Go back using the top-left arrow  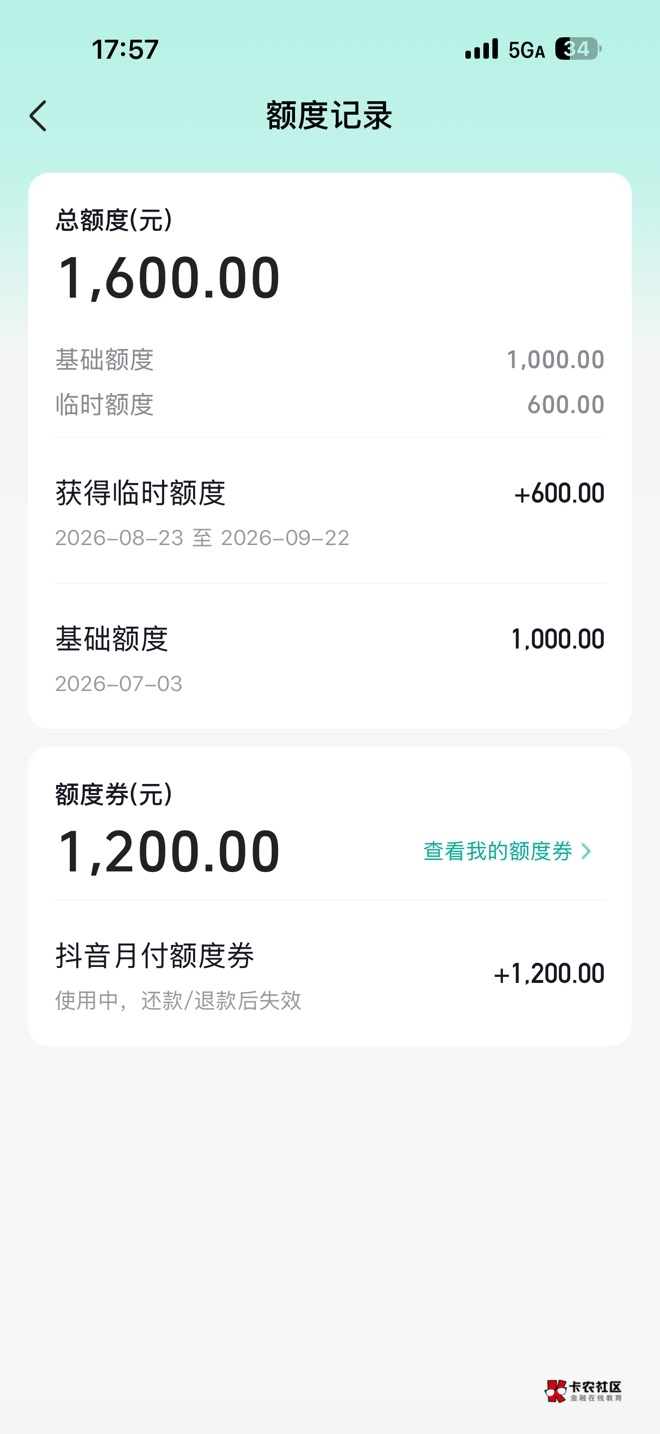coord(38,116)
